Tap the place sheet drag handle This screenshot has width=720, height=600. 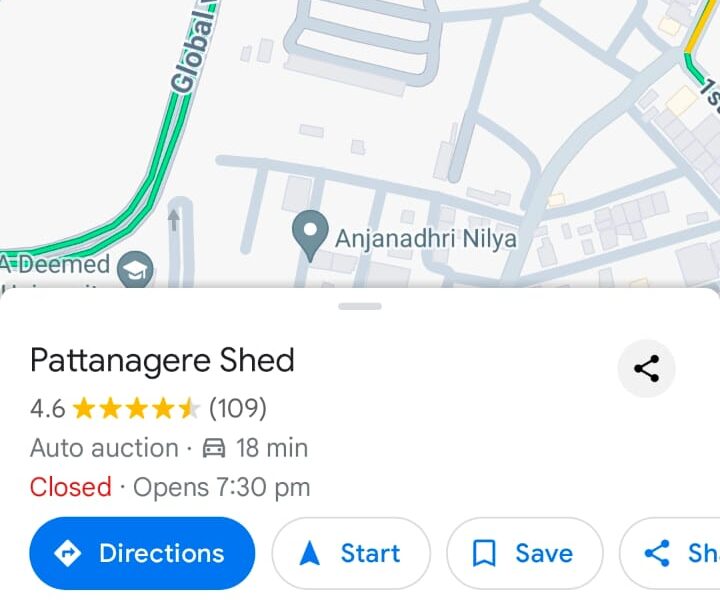pyautogui.click(x=360, y=306)
